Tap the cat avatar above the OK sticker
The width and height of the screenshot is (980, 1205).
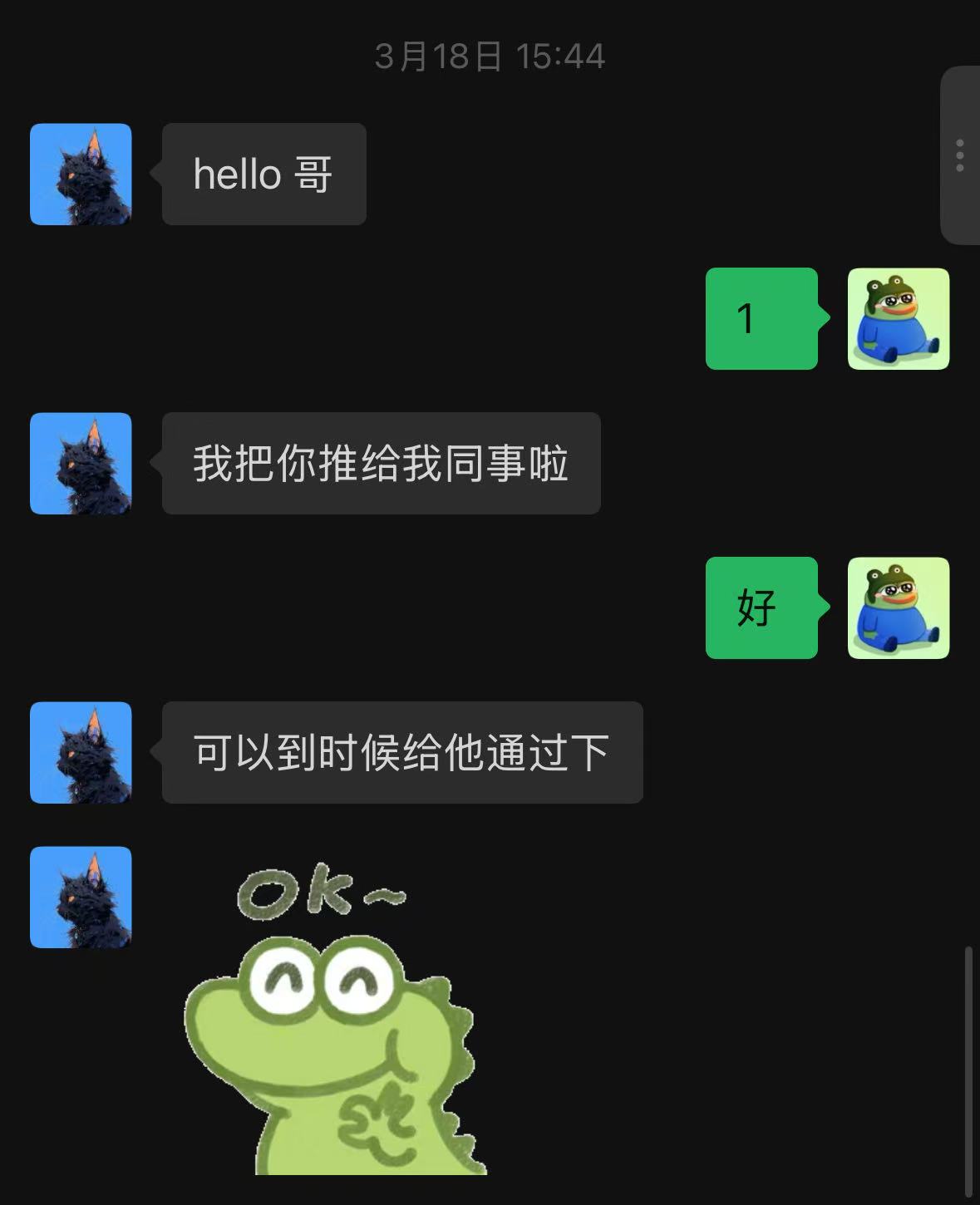click(81, 897)
